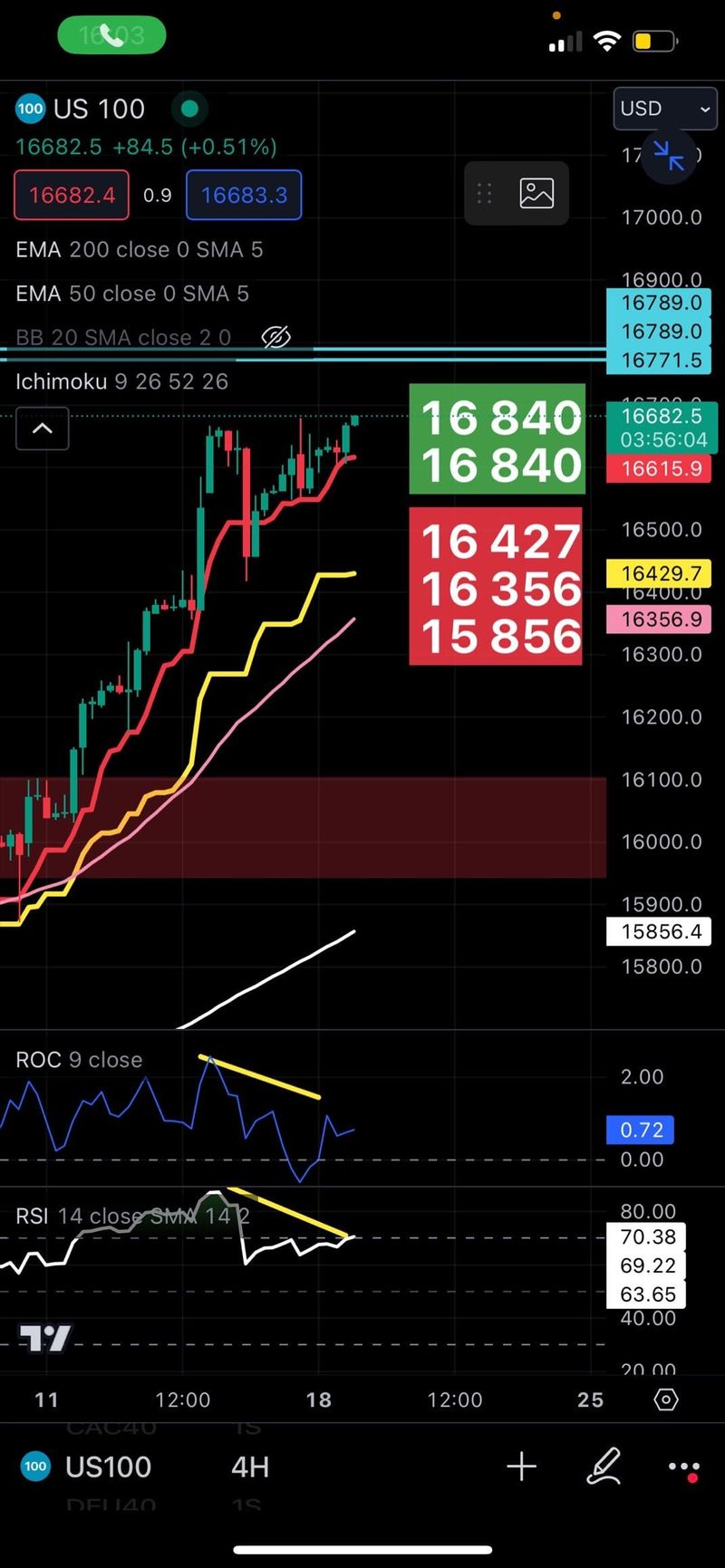This screenshot has height=1568, width=725.
Task: Open the Ichimoku 9 26 52 26 legend entry
Action: coord(121,381)
